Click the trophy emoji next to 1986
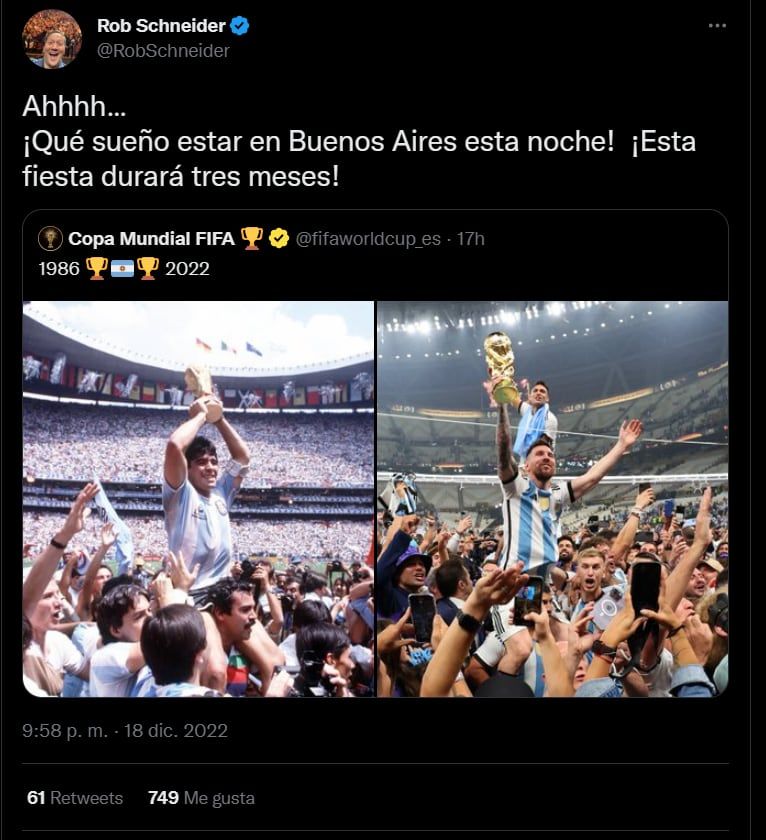 96,268
